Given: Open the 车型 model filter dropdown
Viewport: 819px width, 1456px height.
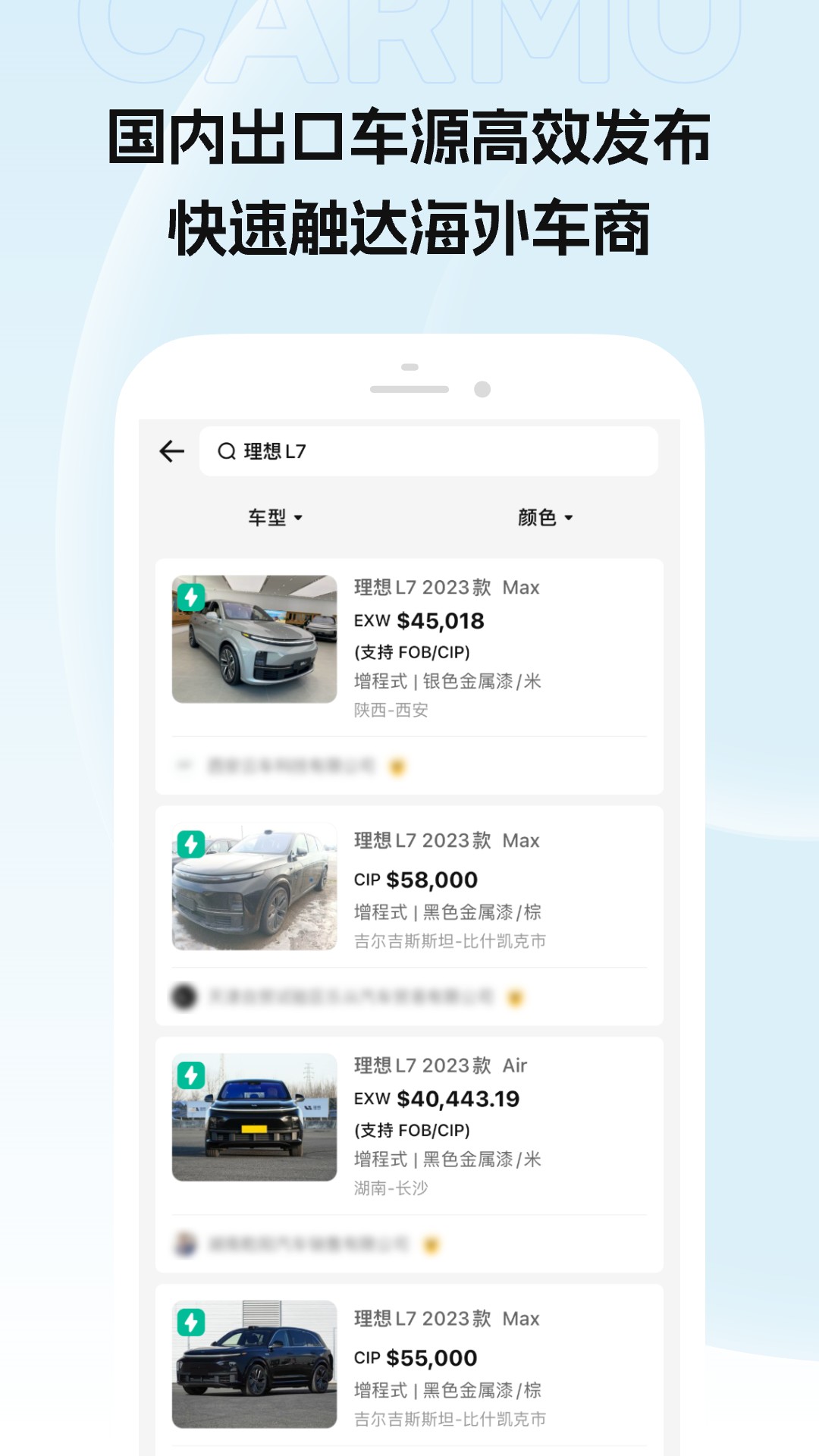Looking at the screenshot, I should [x=274, y=519].
